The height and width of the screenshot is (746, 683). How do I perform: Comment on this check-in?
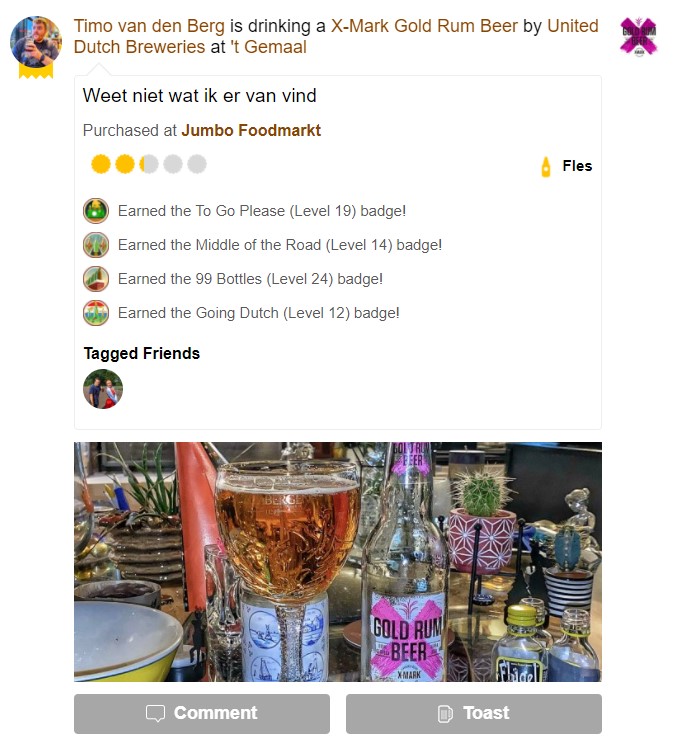[202, 714]
